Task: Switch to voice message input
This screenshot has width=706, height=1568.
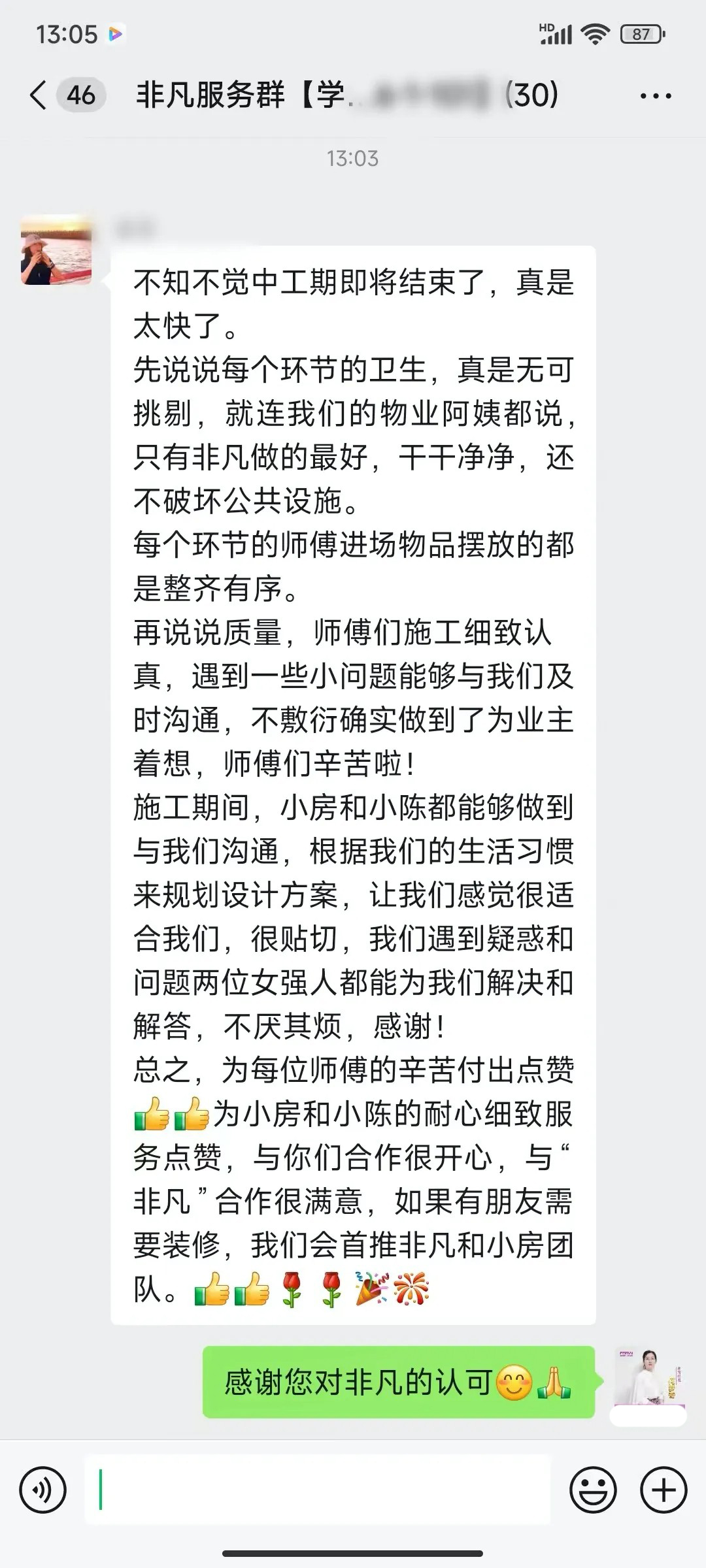Action: [x=43, y=1490]
